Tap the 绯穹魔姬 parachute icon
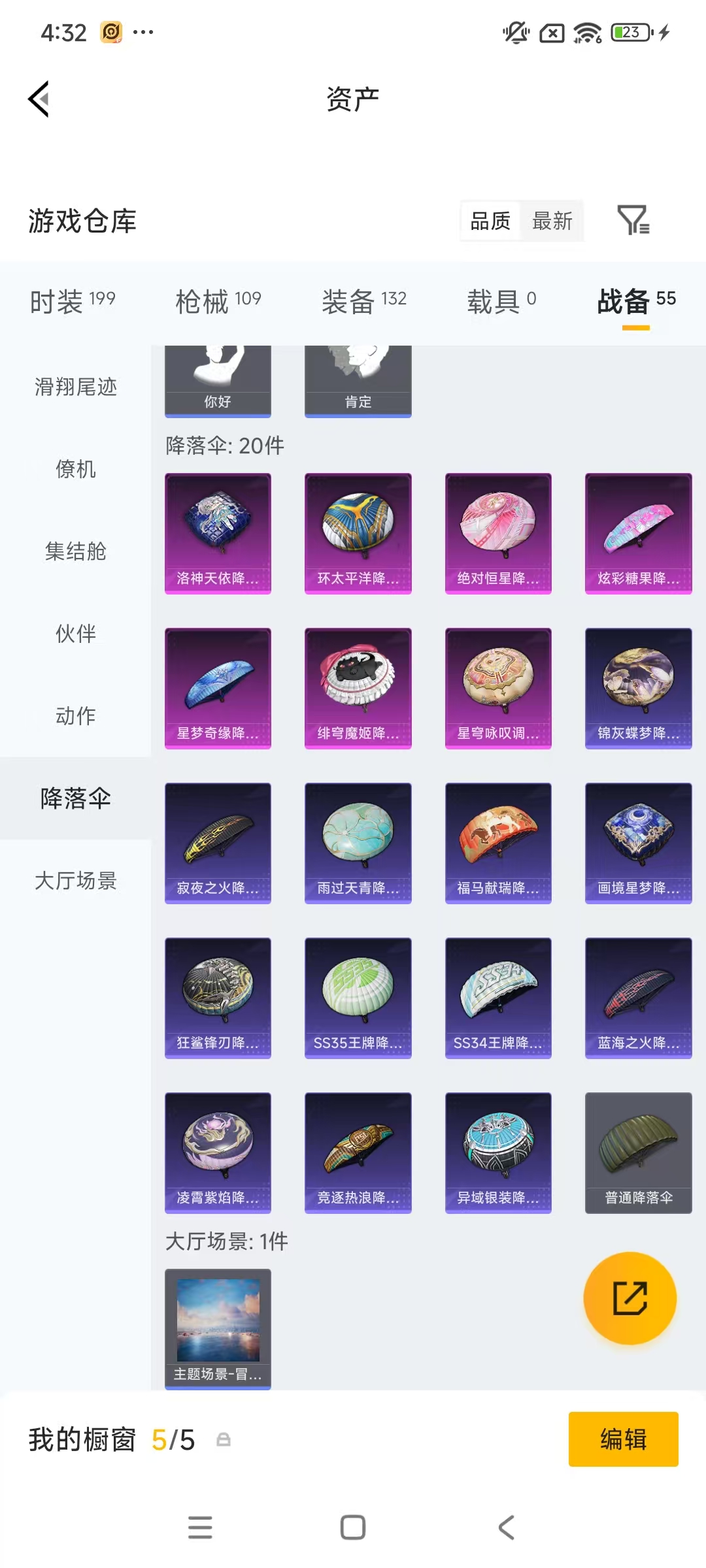The height and width of the screenshot is (1568, 706). point(358,687)
